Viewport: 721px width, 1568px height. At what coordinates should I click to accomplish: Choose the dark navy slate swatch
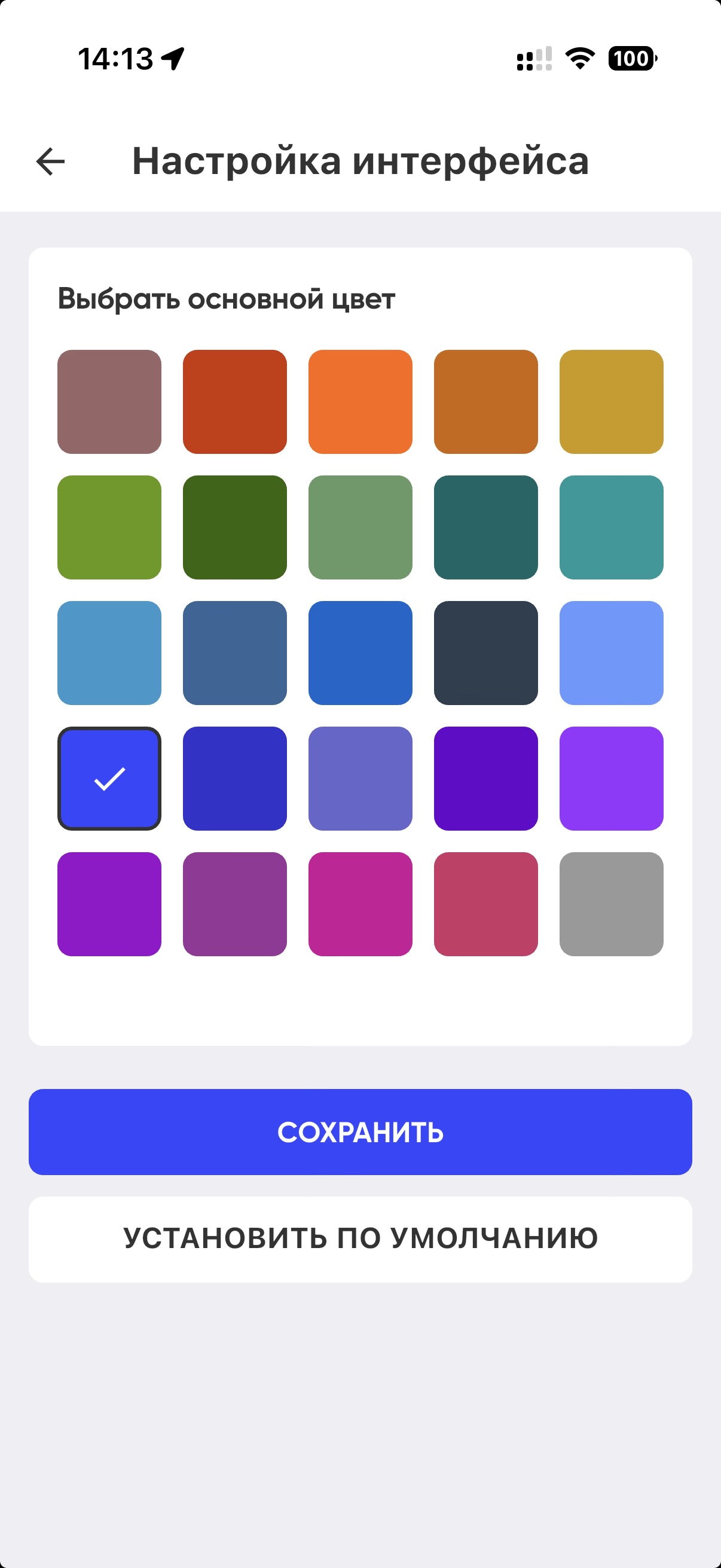(x=485, y=652)
